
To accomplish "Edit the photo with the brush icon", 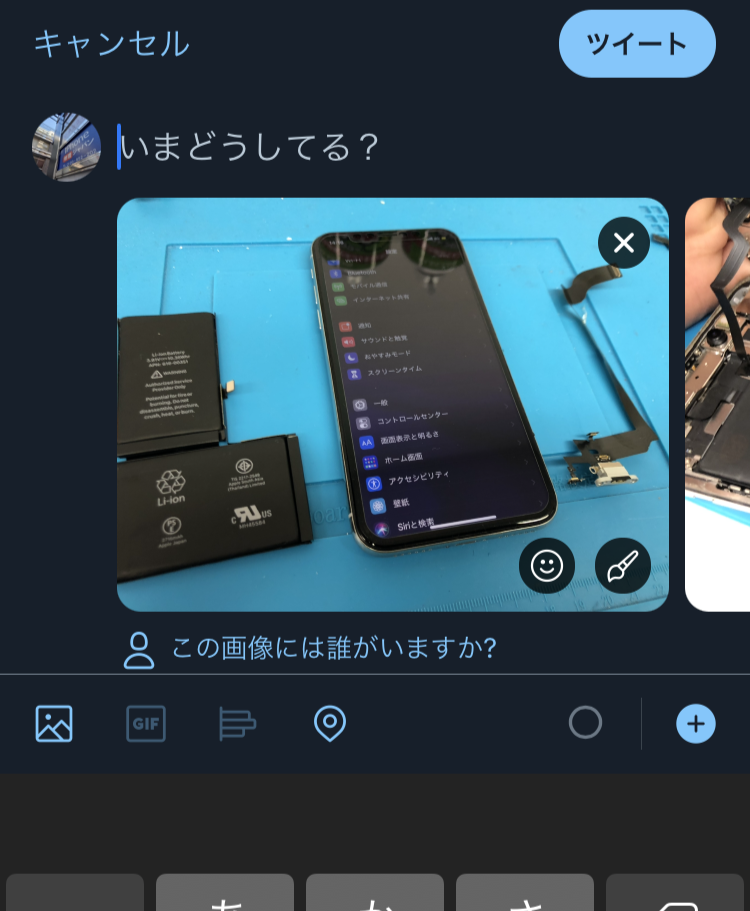I will tap(622, 566).
